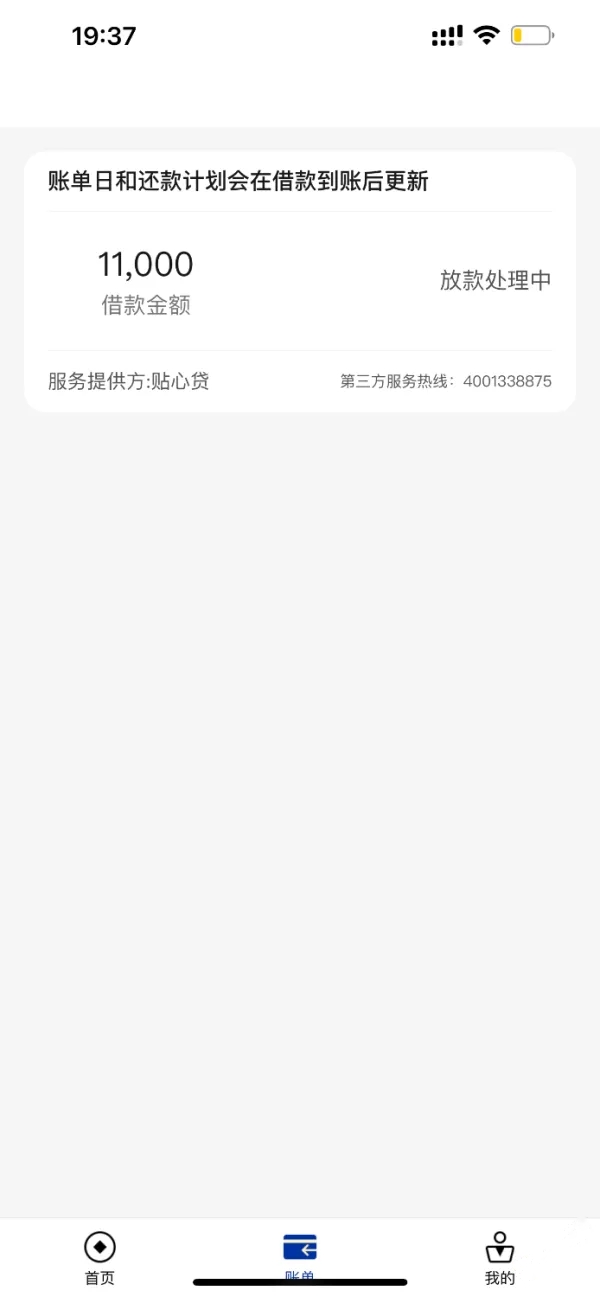
Task: Call the hotline 4001338875
Action: point(507,381)
